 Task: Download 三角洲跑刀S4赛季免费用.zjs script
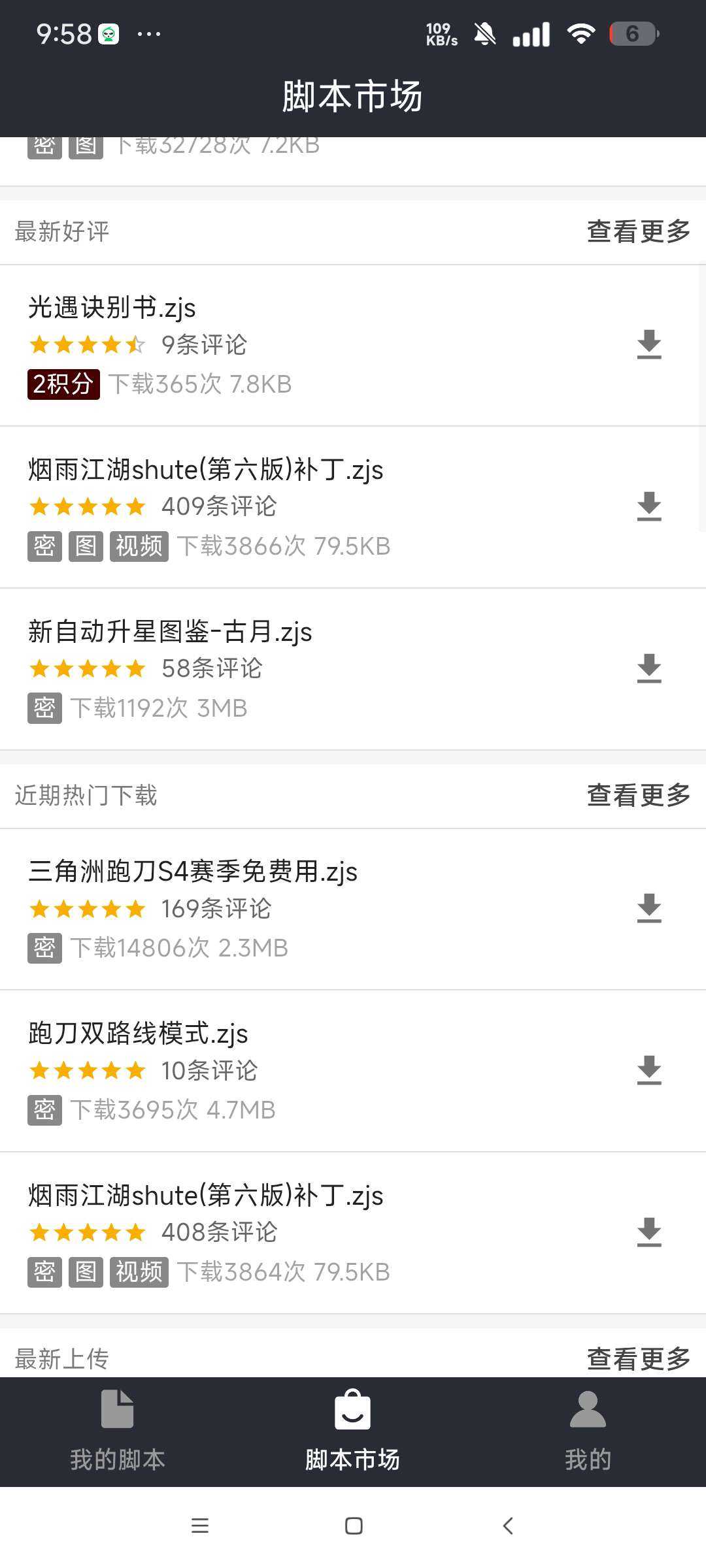649,908
